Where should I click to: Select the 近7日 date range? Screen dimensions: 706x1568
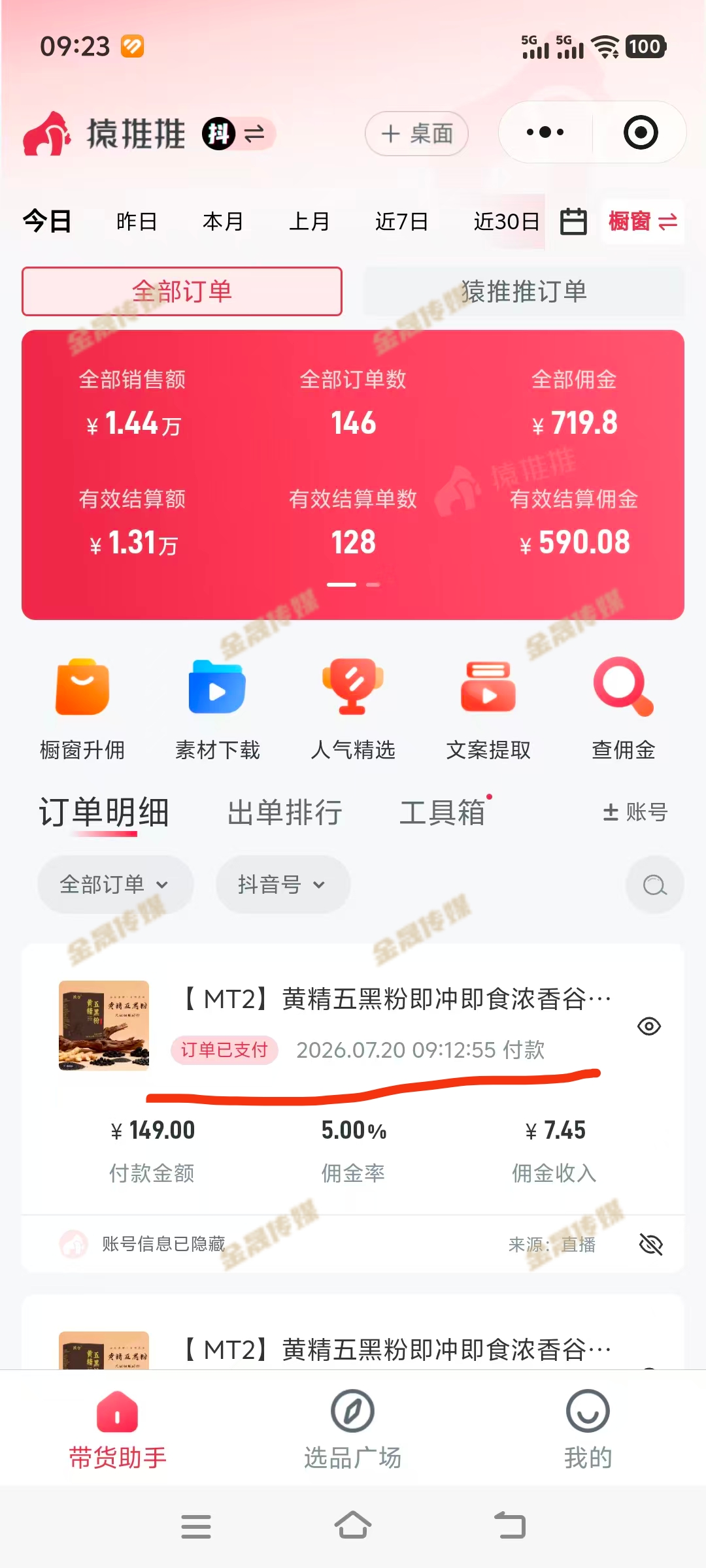(x=401, y=221)
